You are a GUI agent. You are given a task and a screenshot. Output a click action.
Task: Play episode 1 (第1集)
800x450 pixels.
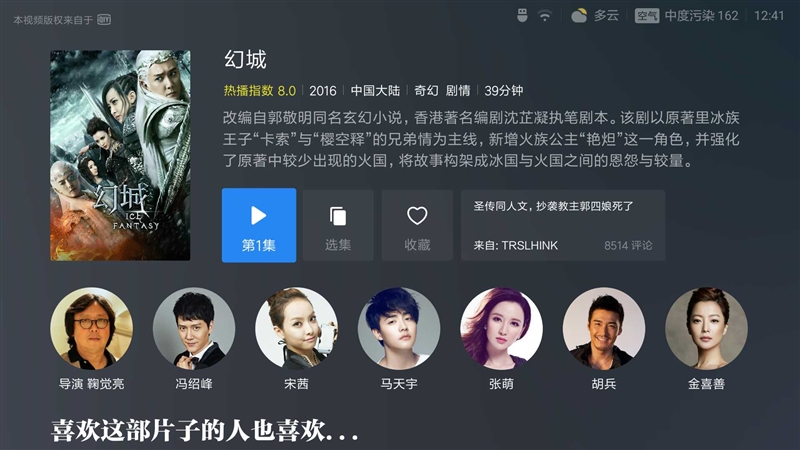click(258, 225)
